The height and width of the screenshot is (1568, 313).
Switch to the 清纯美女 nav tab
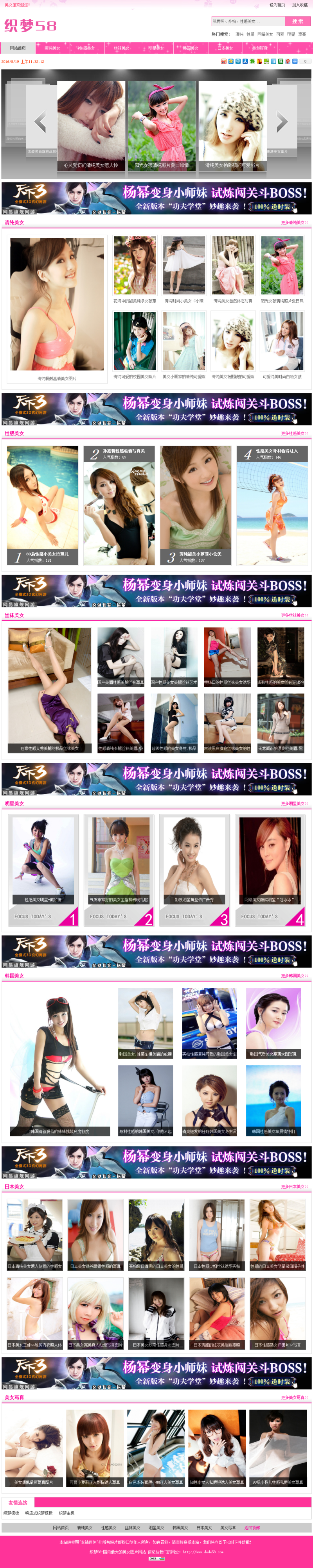52,48
